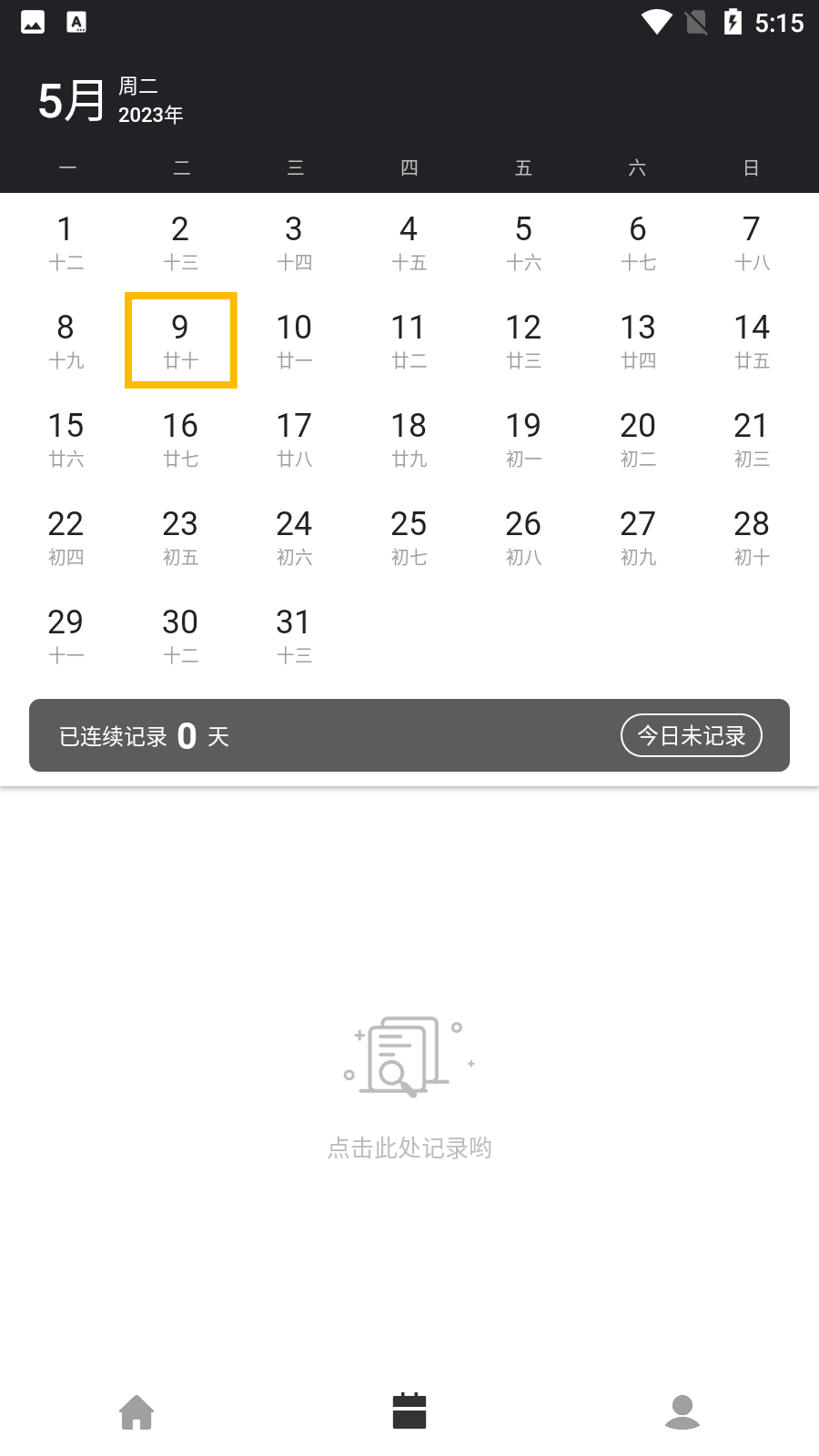Click the 2023年 year label

click(151, 115)
